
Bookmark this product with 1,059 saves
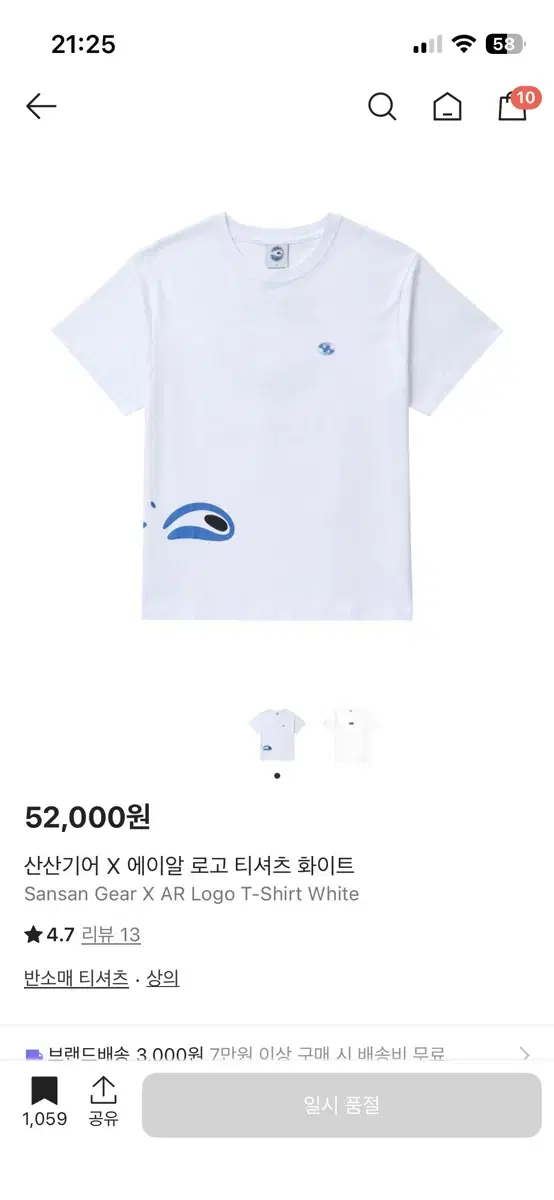point(44,1103)
